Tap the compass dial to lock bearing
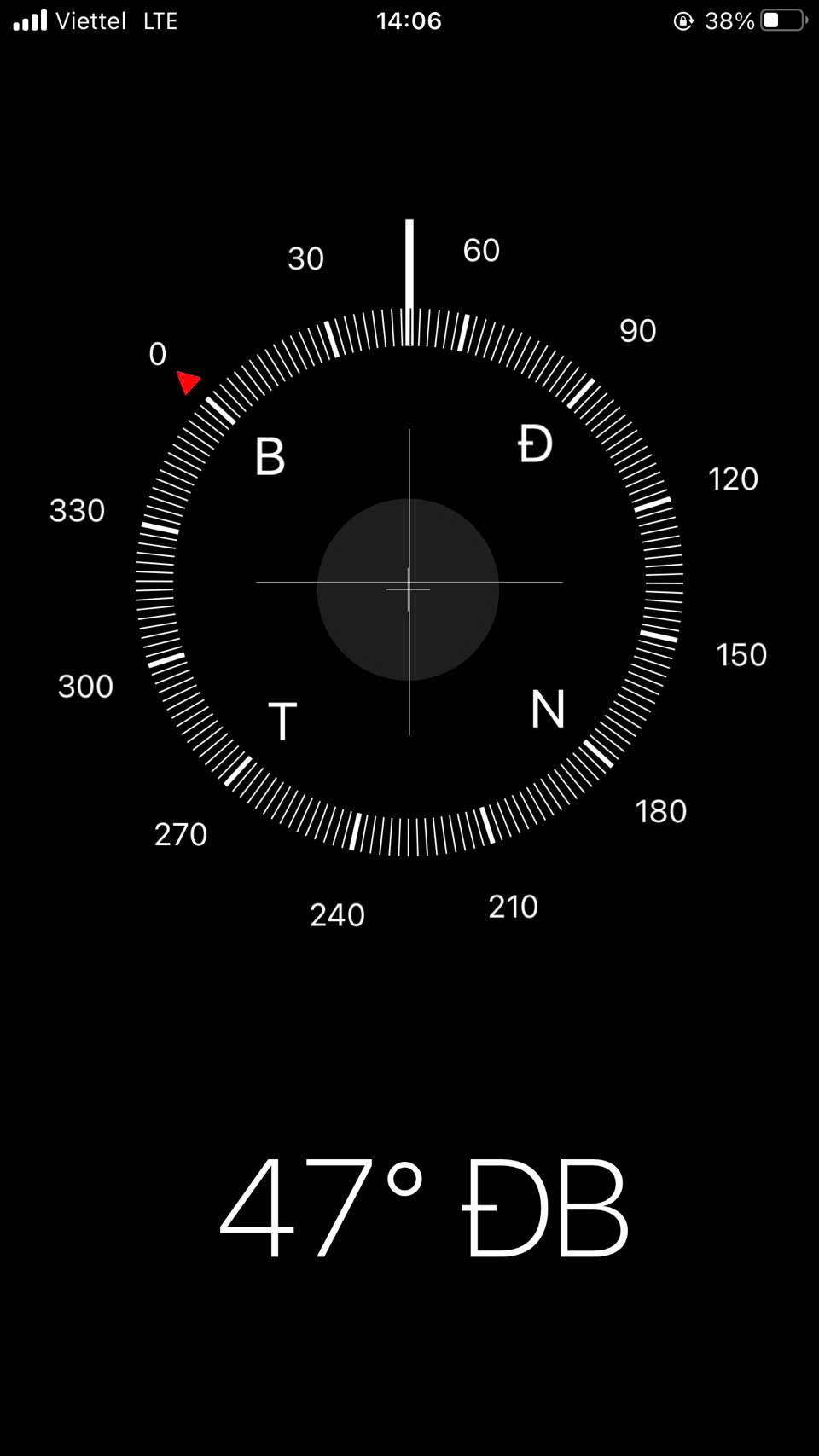Viewport: 819px width, 1456px height. (x=409, y=583)
